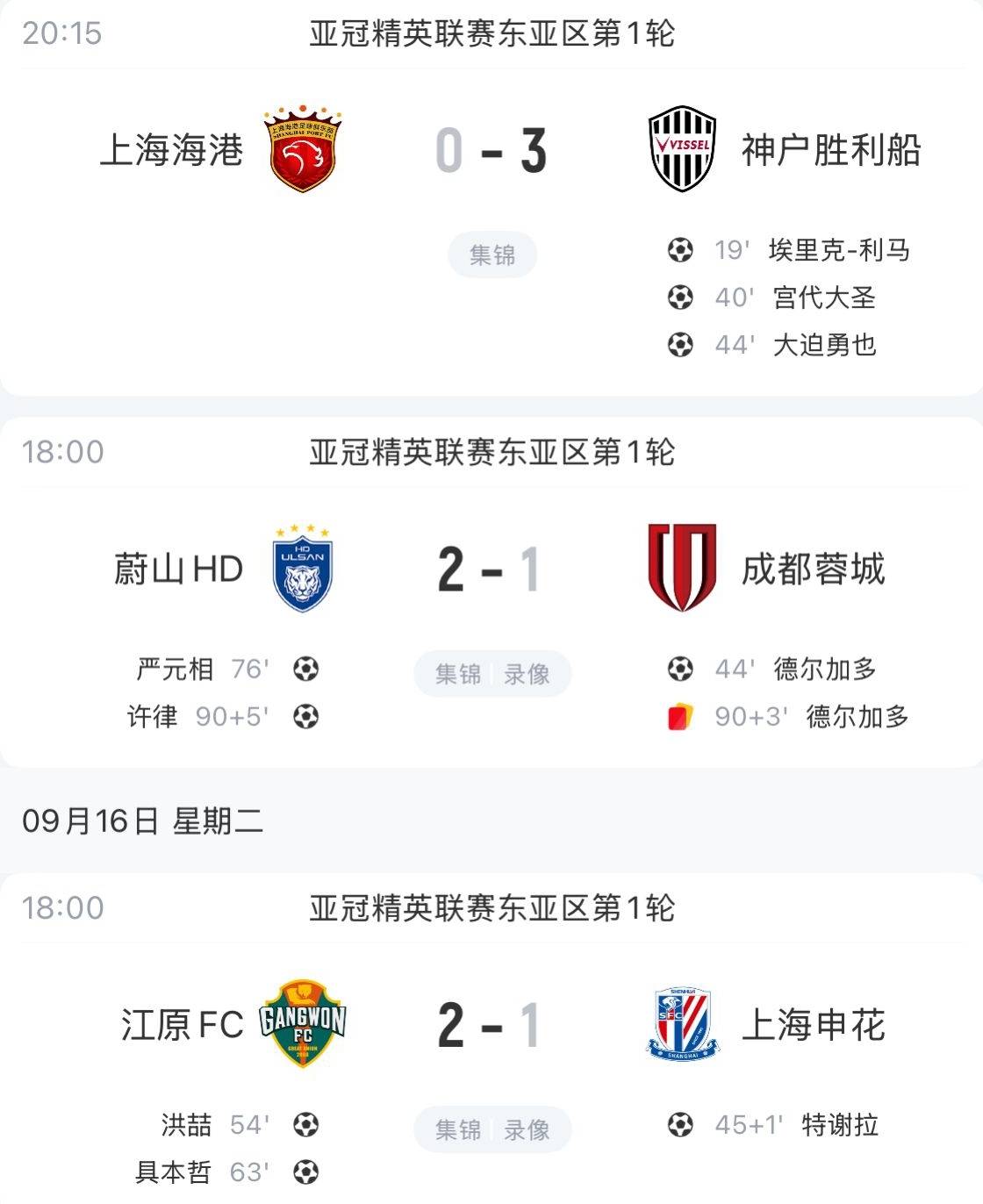The width and height of the screenshot is (983, 1204).
Task: Select the Shanghai Shenhua club badge
Action: [680, 1022]
